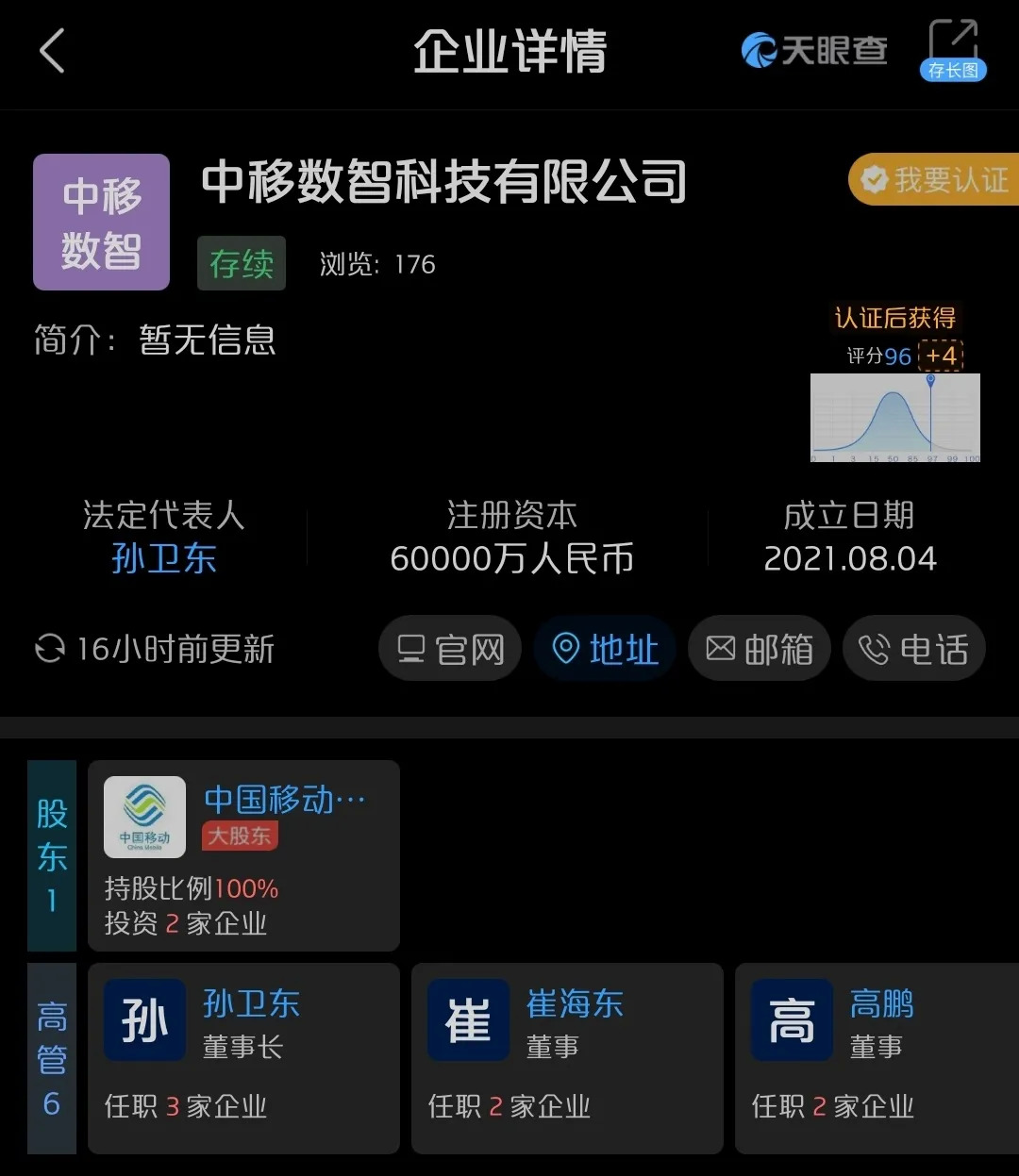Tap 我要认证 to claim the company
This screenshot has height=1176, width=1019.
(x=934, y=179)
